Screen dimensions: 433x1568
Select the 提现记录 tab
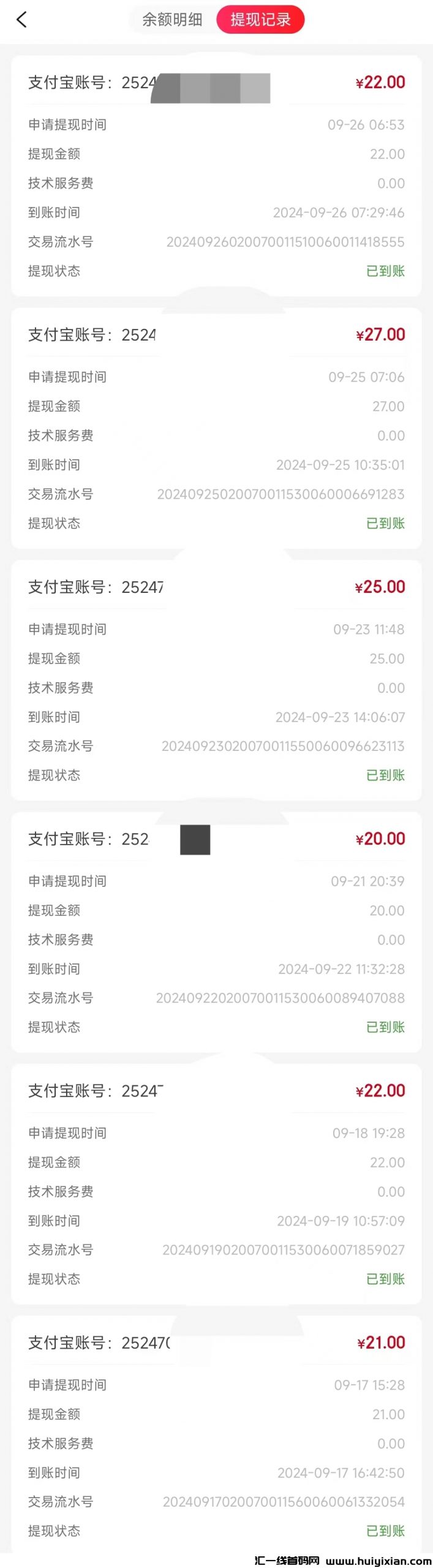coord(260,20)
